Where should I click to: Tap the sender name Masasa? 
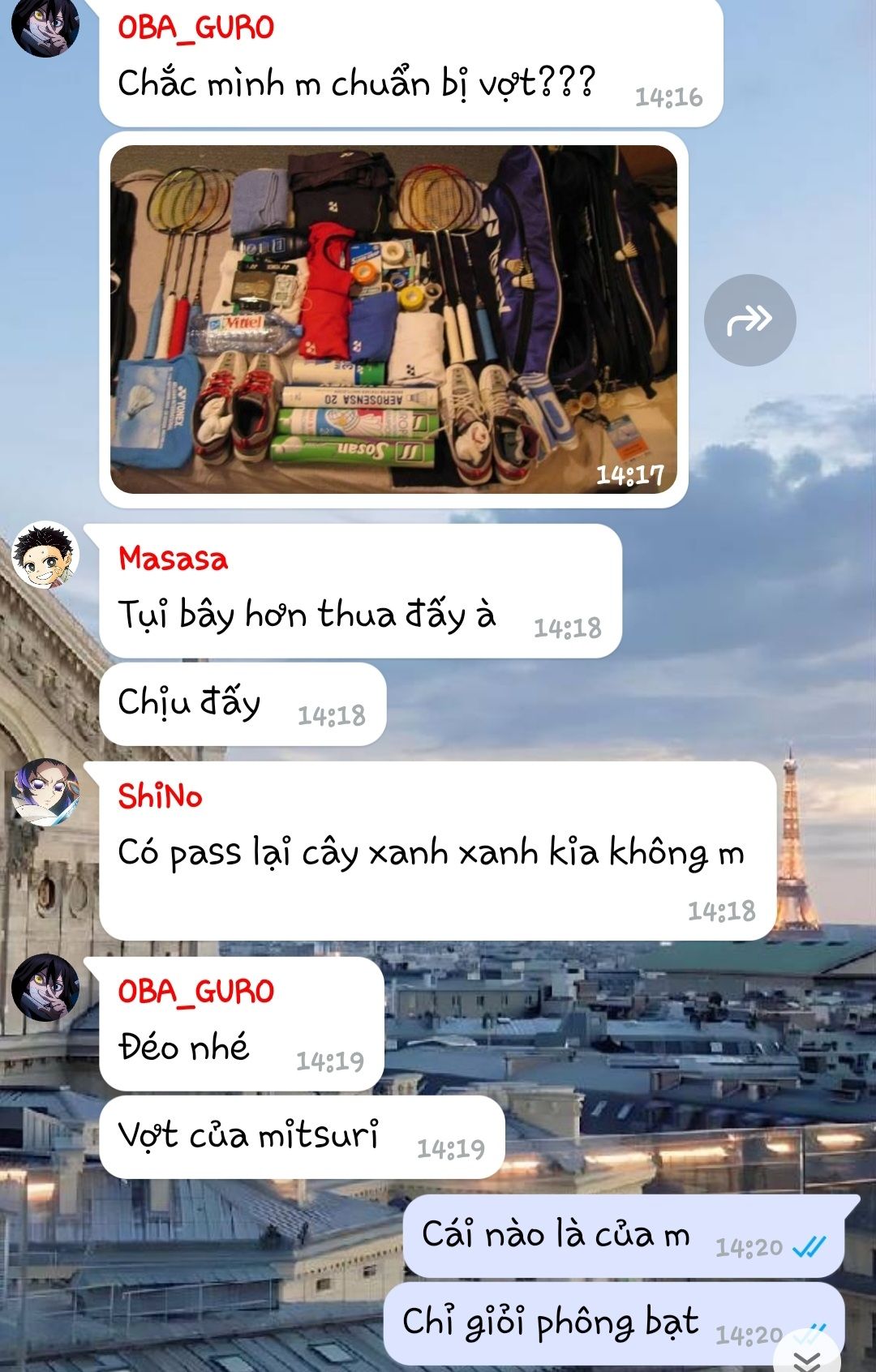coord(173,559)
